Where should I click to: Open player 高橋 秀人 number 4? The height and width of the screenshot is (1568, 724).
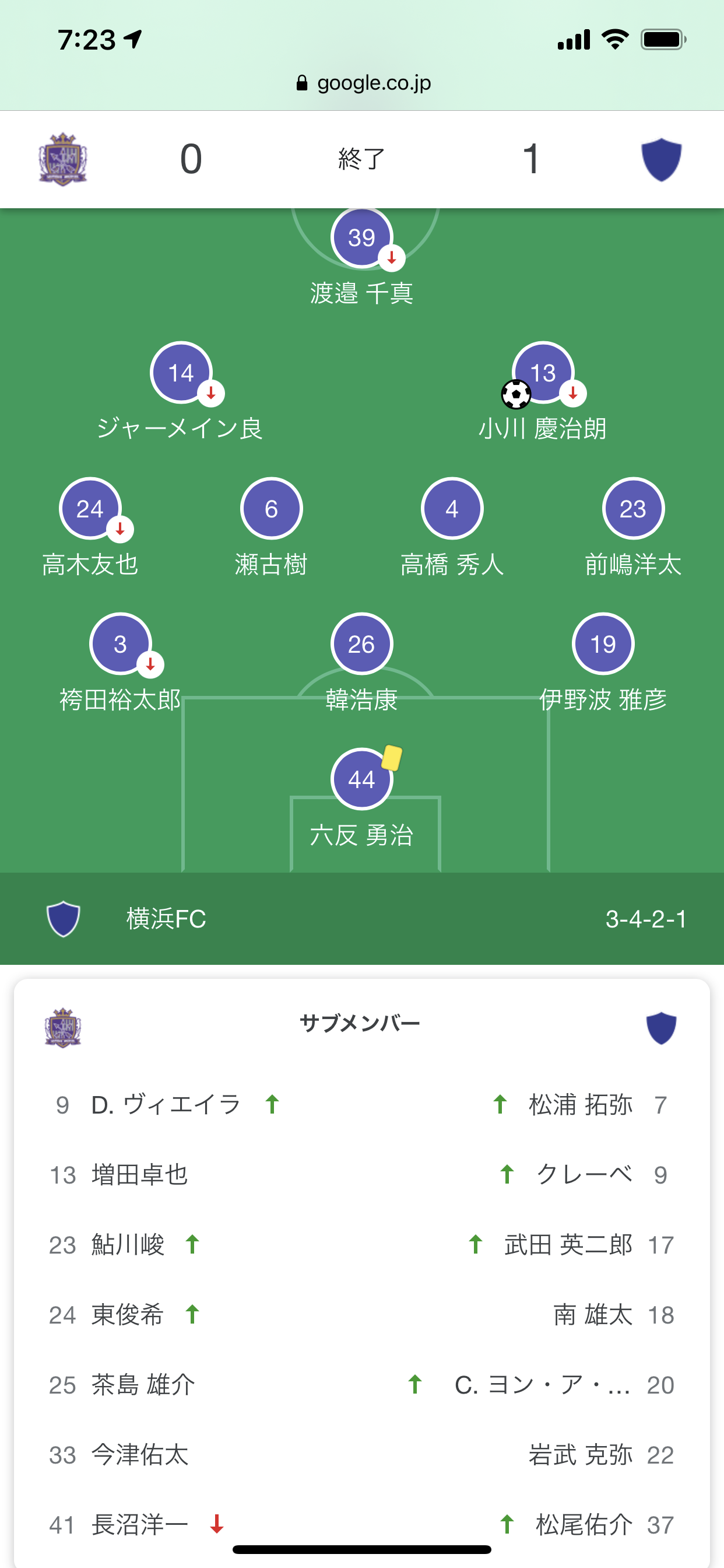452,528
